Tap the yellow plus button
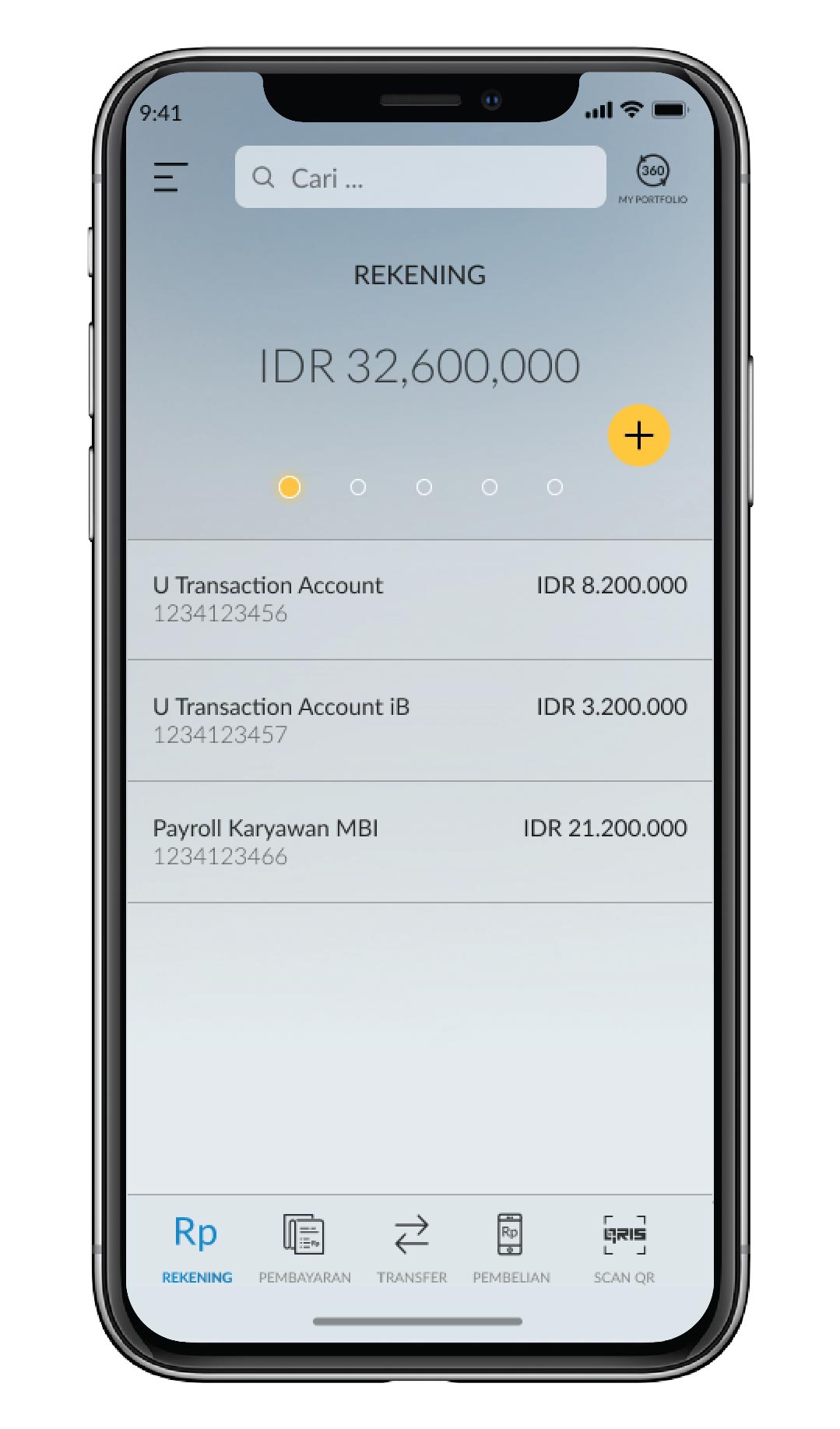This screenshot has width=840, height=1429. [638, 435]
